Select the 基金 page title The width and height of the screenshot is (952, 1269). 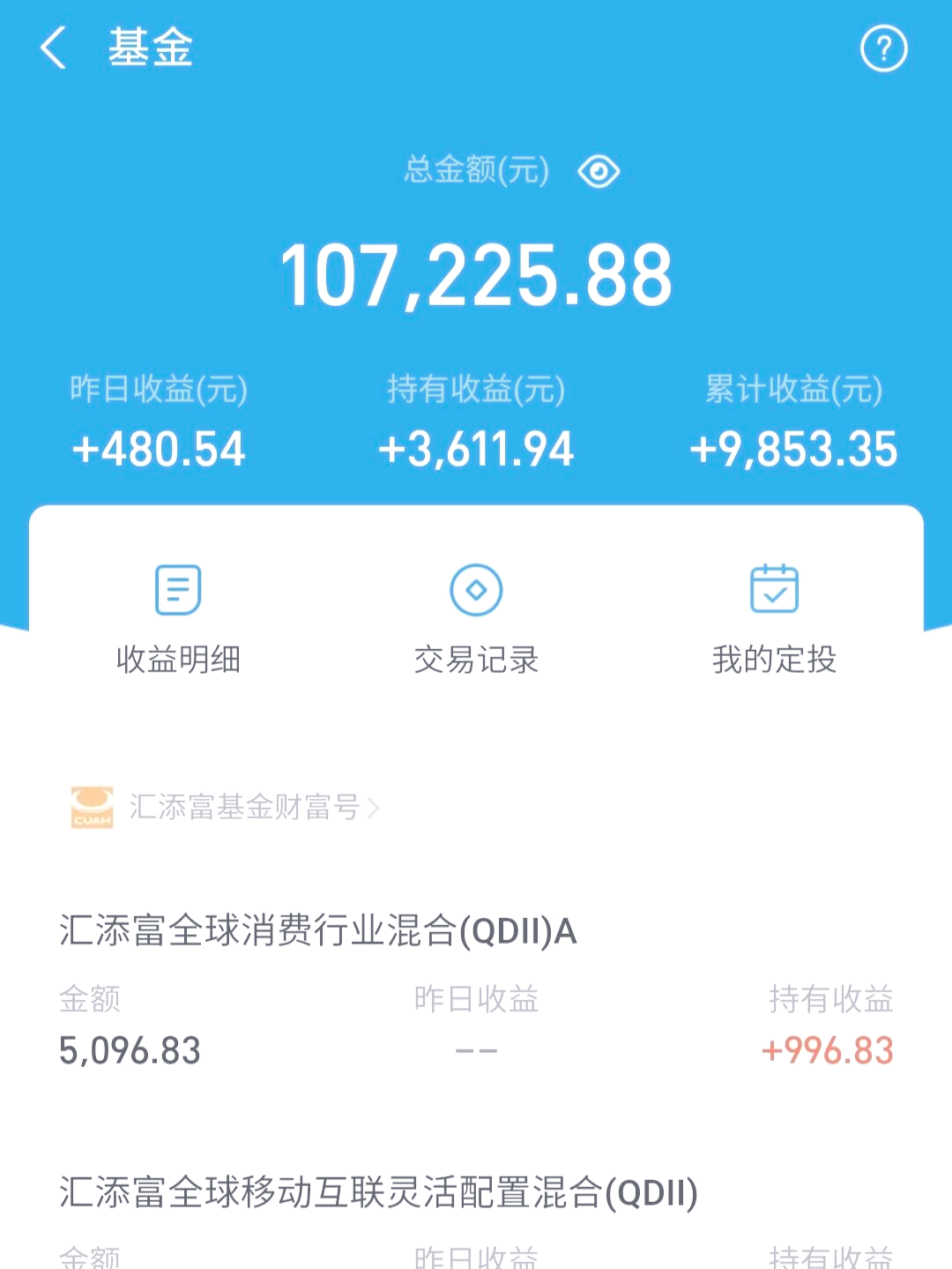pyautogui.click(x=148, y=50)
